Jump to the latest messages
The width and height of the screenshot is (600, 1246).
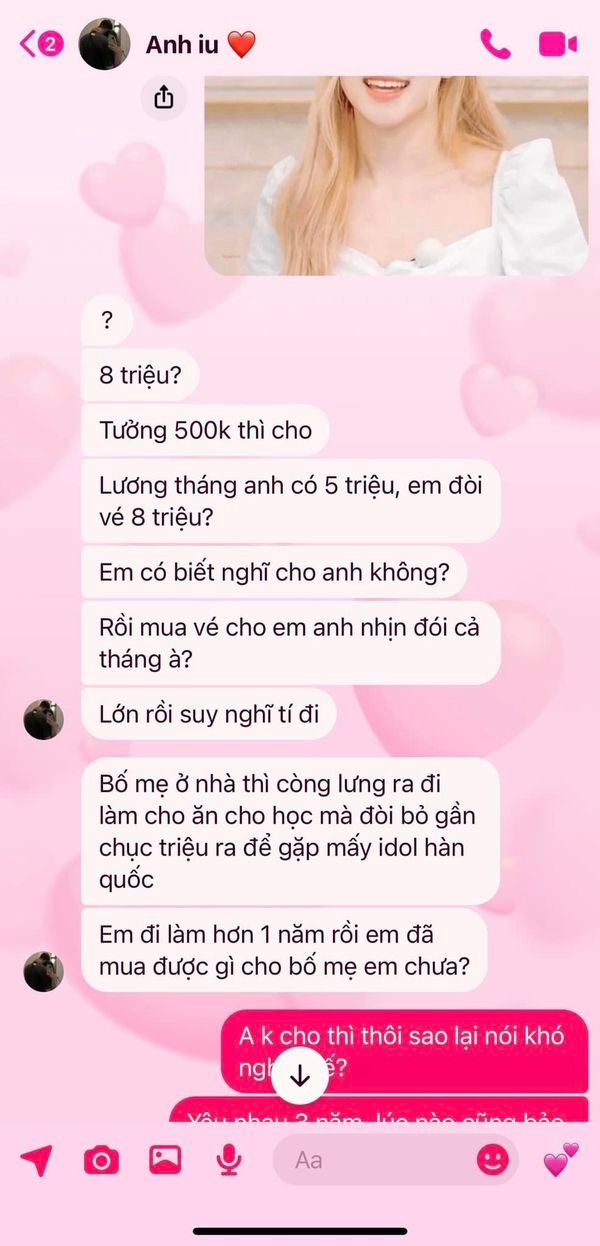(300, 1076)
